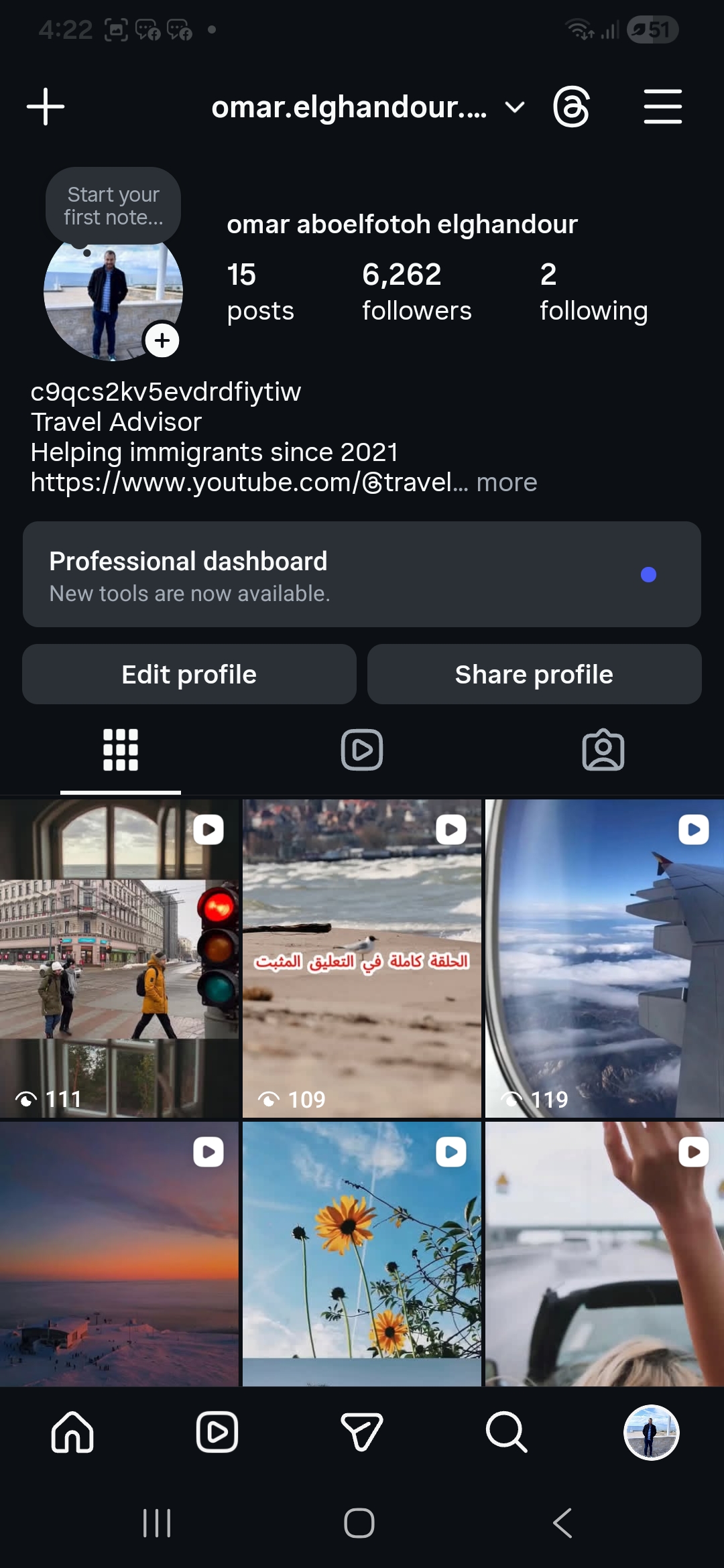Open Search in the bottom navigation
724x1568 pixels.
coord(506,1432)
